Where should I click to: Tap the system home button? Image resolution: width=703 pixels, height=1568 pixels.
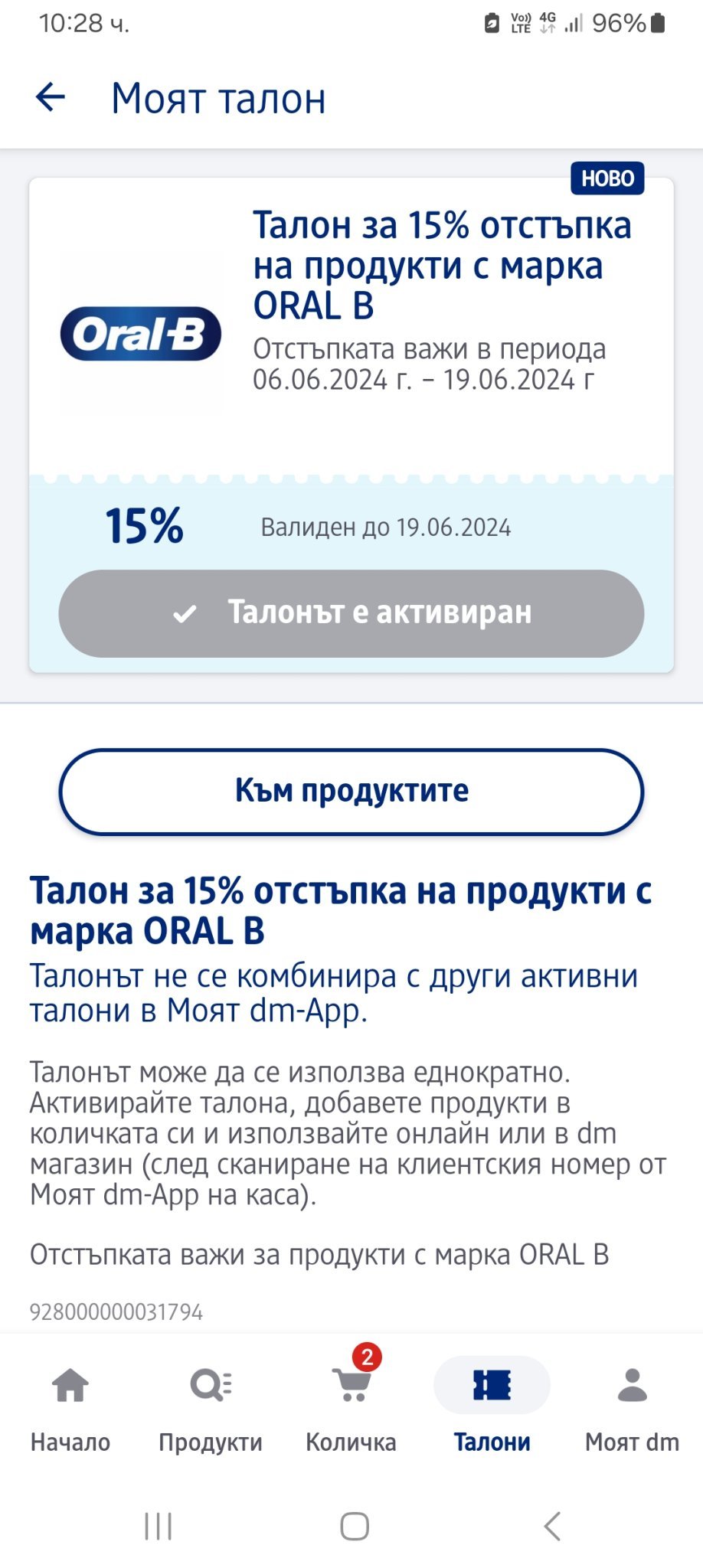click(x=355, y=1526)
